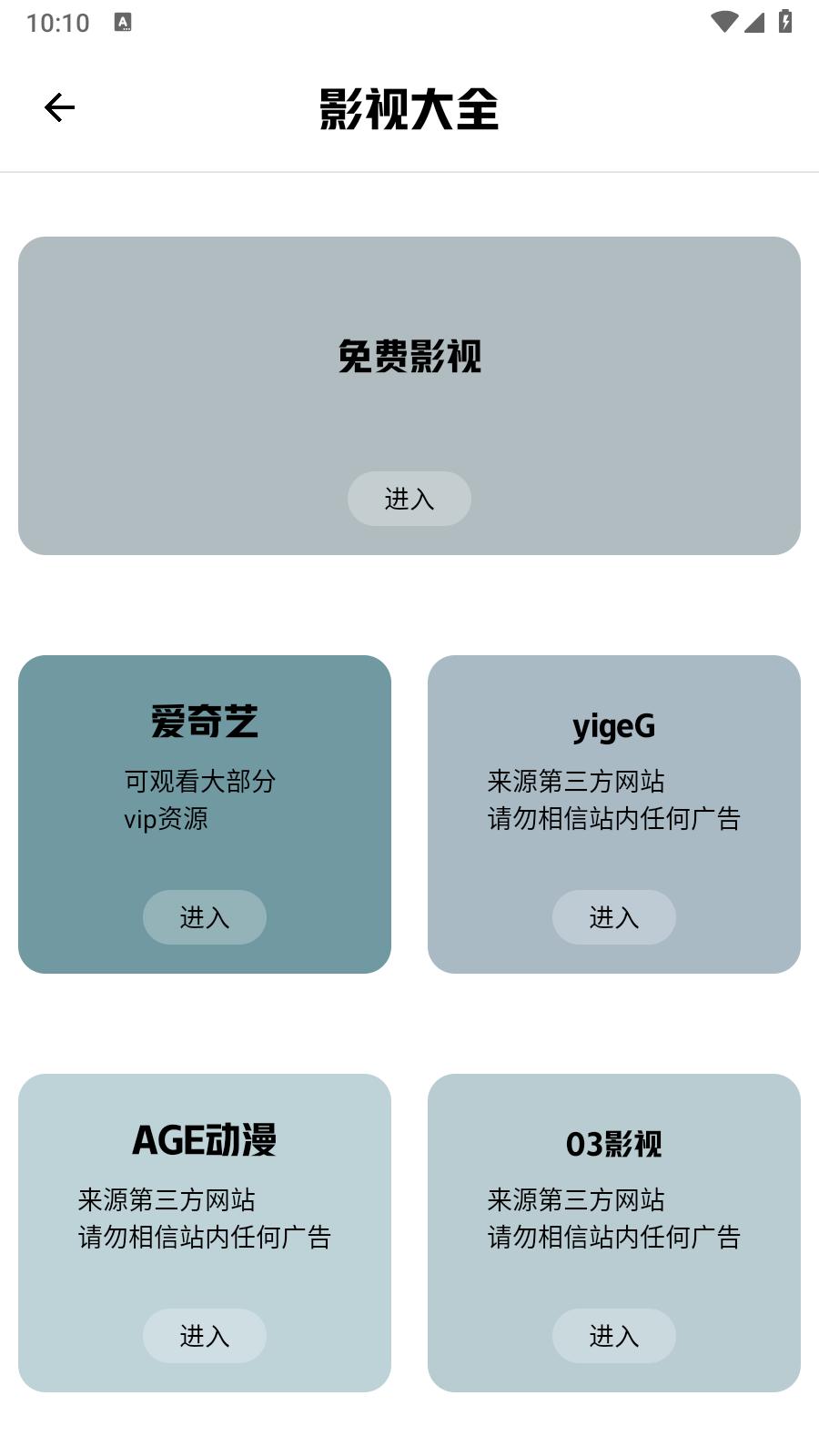Click the battery indicator in status bar
The image size is (819, 1456).
784,22
